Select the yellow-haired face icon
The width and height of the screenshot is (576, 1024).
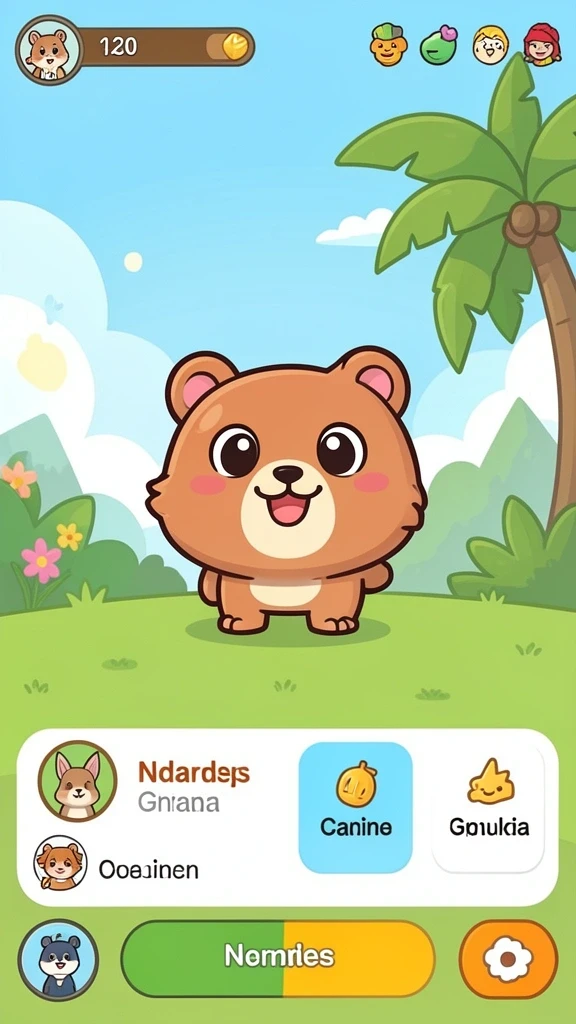tap(490, 45)
